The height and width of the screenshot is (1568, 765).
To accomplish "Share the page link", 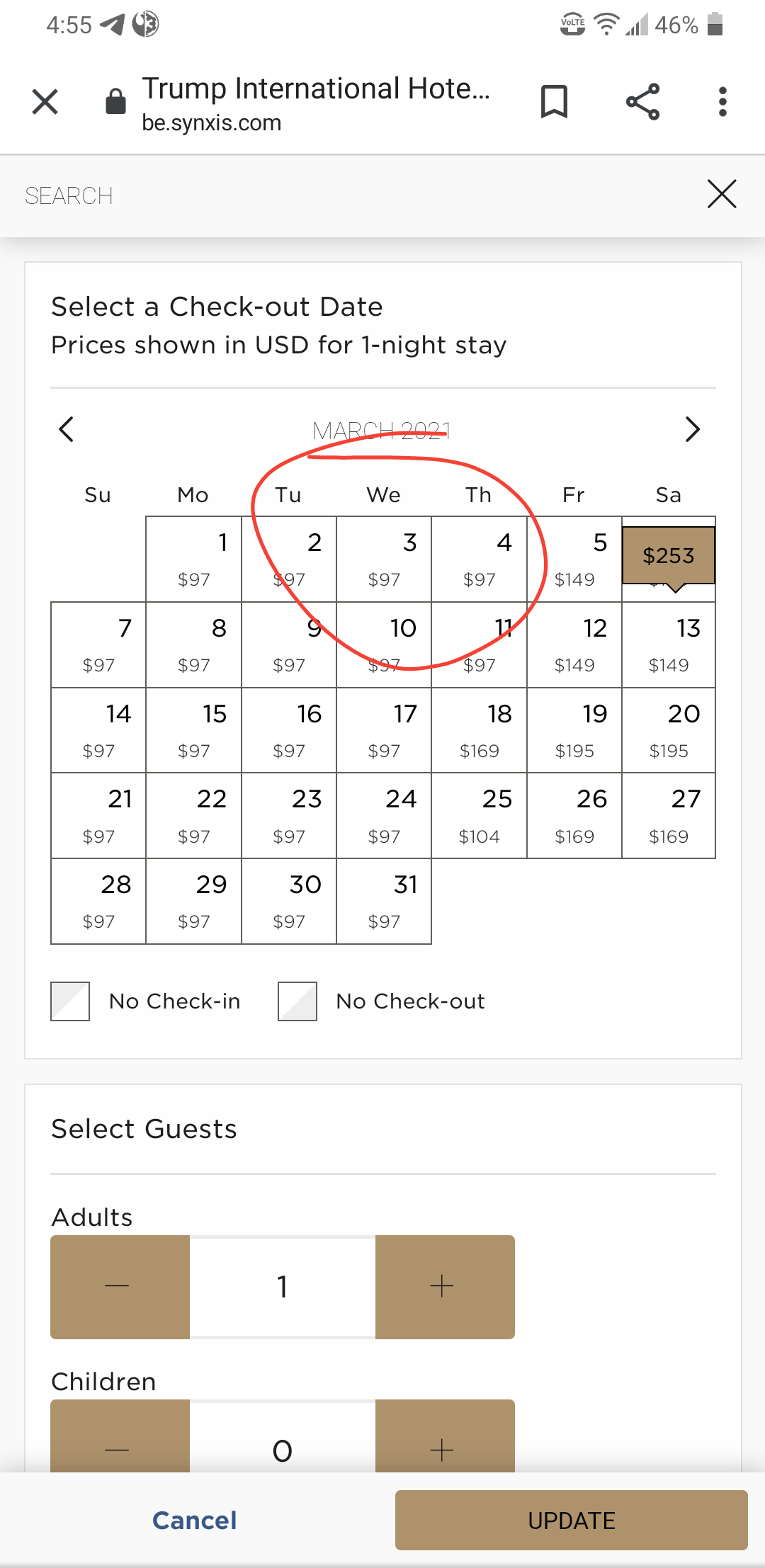I will pyautogui.click(x=642, y=102).
